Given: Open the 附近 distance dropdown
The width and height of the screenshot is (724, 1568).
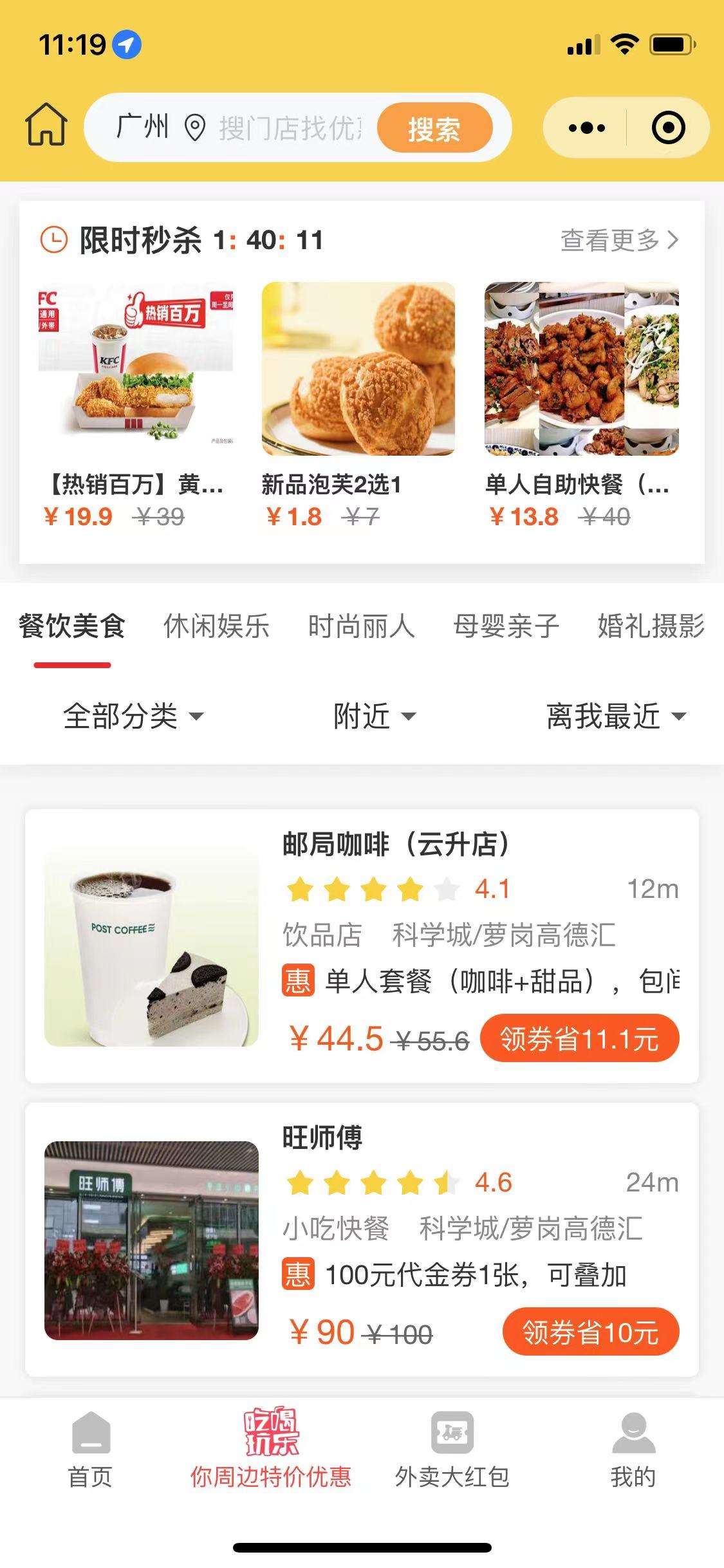Looking at the screenshot, I should click(375, 716).
